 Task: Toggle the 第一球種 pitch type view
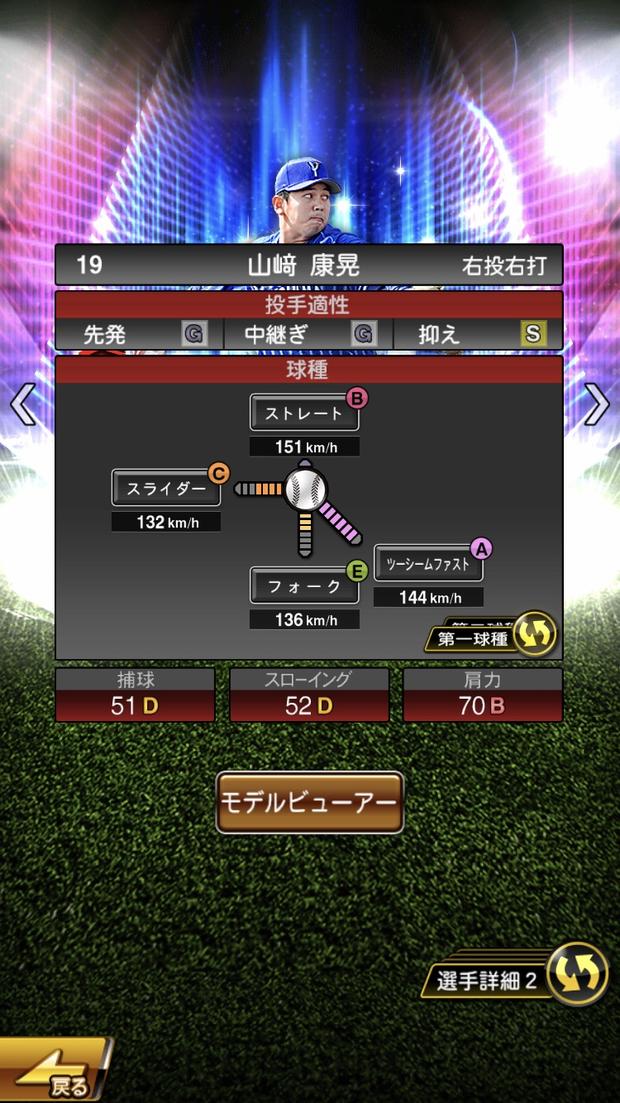click(x=490, y=636)
